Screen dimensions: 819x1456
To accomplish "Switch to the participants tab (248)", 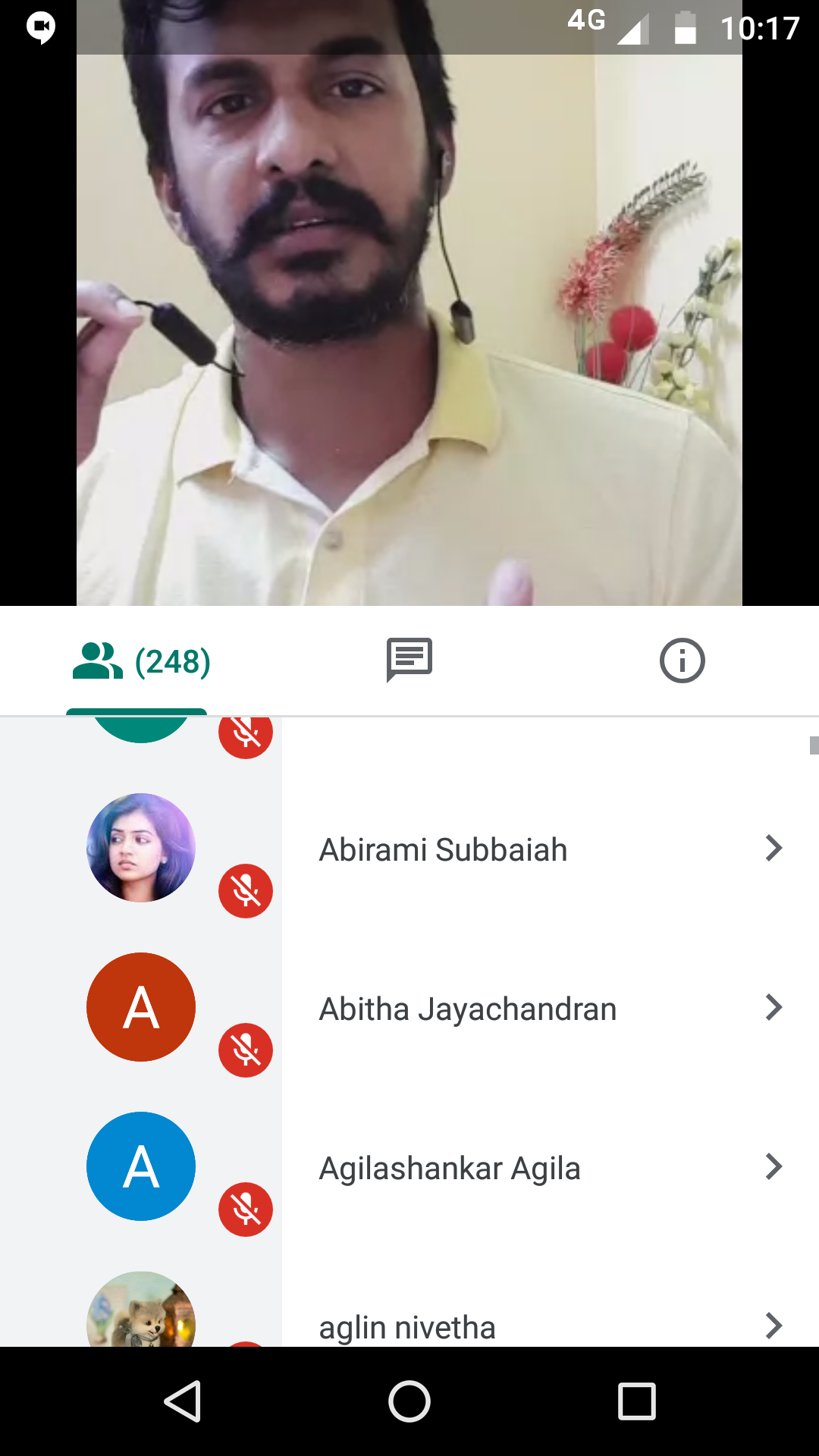I will coord(141,661).
